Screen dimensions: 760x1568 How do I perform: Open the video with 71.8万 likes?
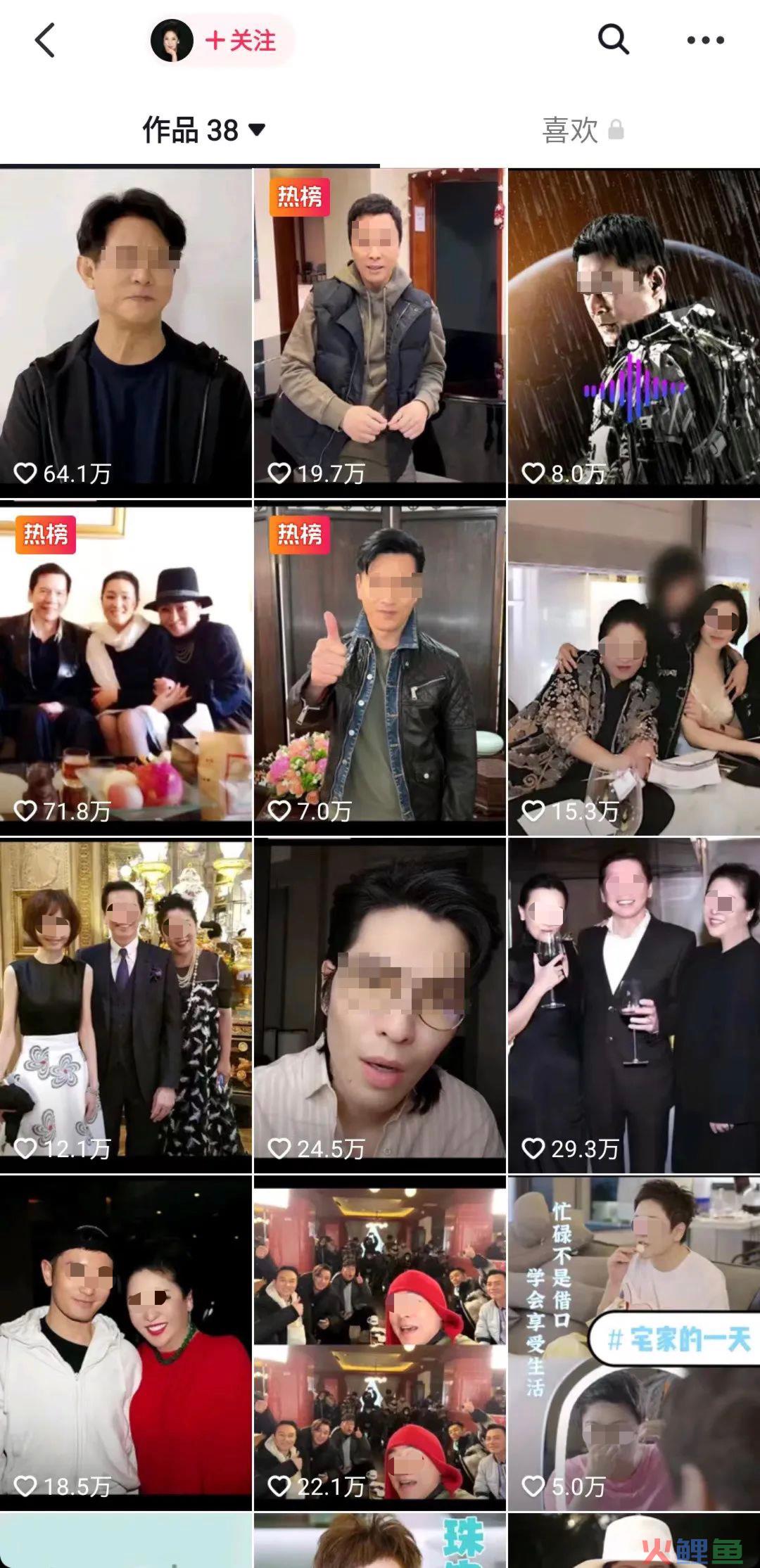[x=125, y=667]
